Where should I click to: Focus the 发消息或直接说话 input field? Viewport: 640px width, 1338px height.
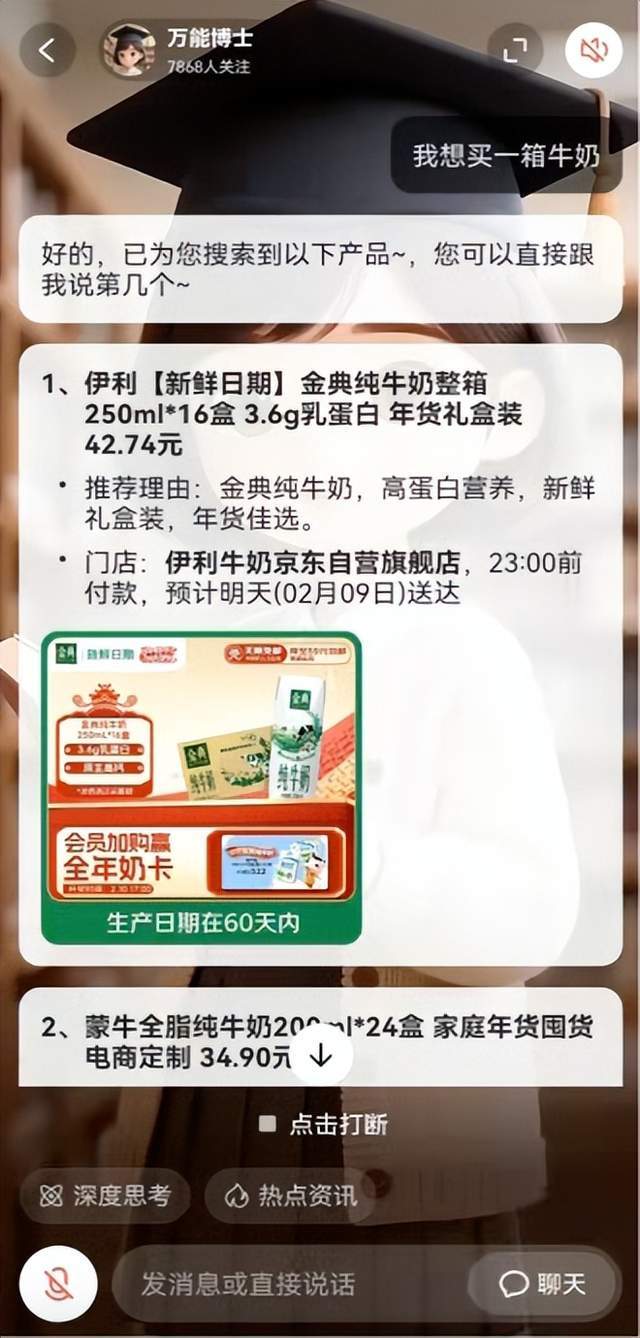coord(290,1284)
